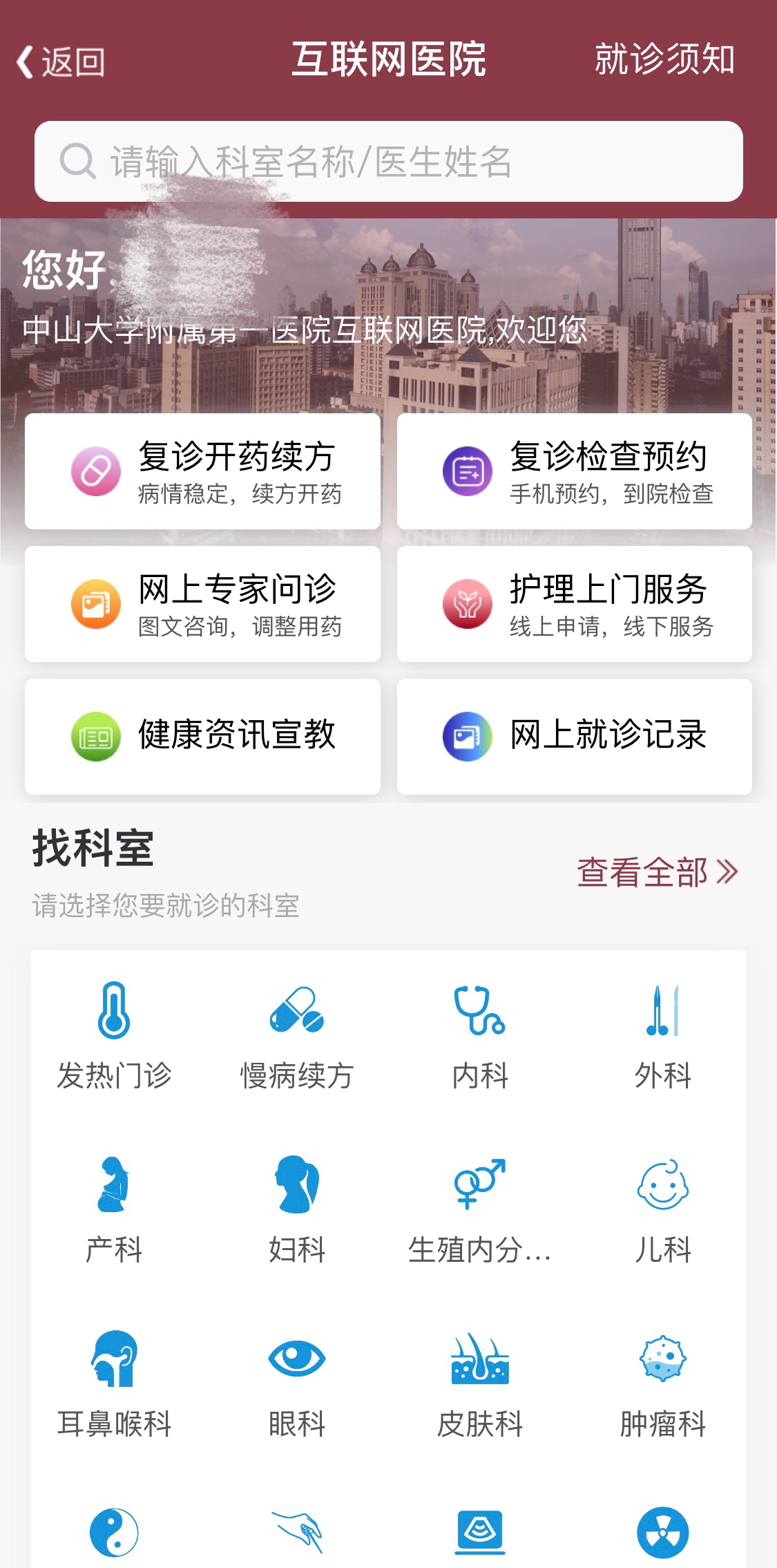
Task: Go back using 返回 button
Action: [61, 62]
